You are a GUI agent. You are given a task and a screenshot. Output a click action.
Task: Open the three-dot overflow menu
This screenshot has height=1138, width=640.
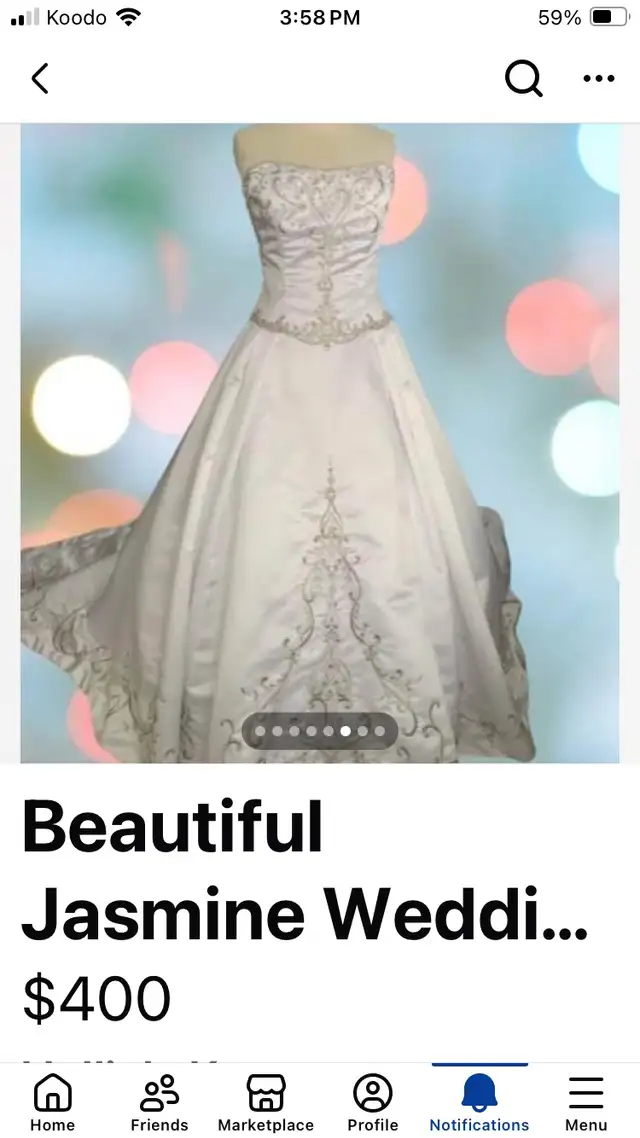(599, 78)
